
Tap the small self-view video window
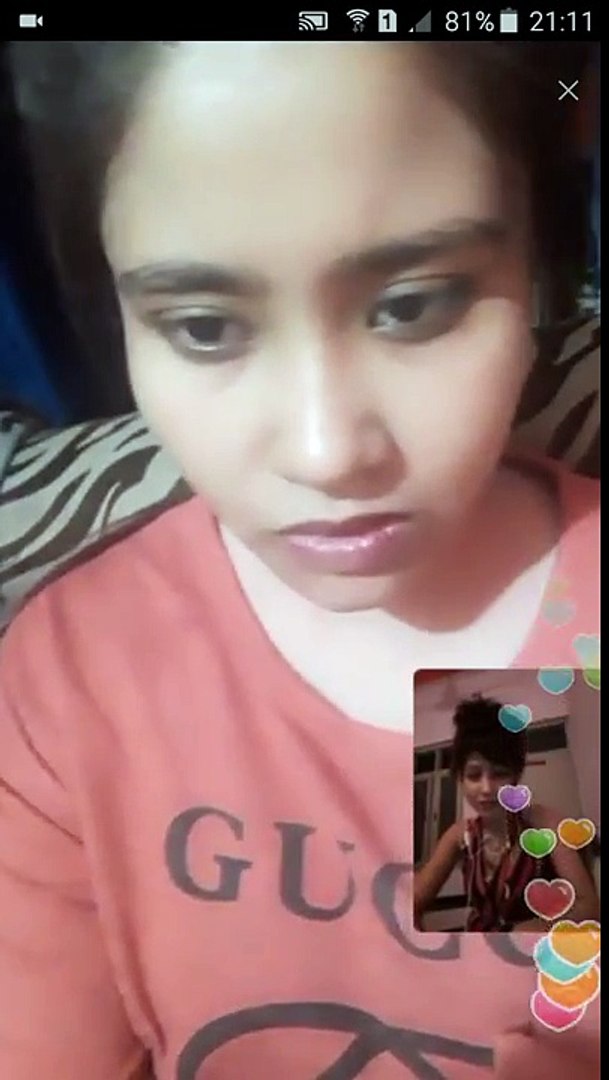pos(480,800)
